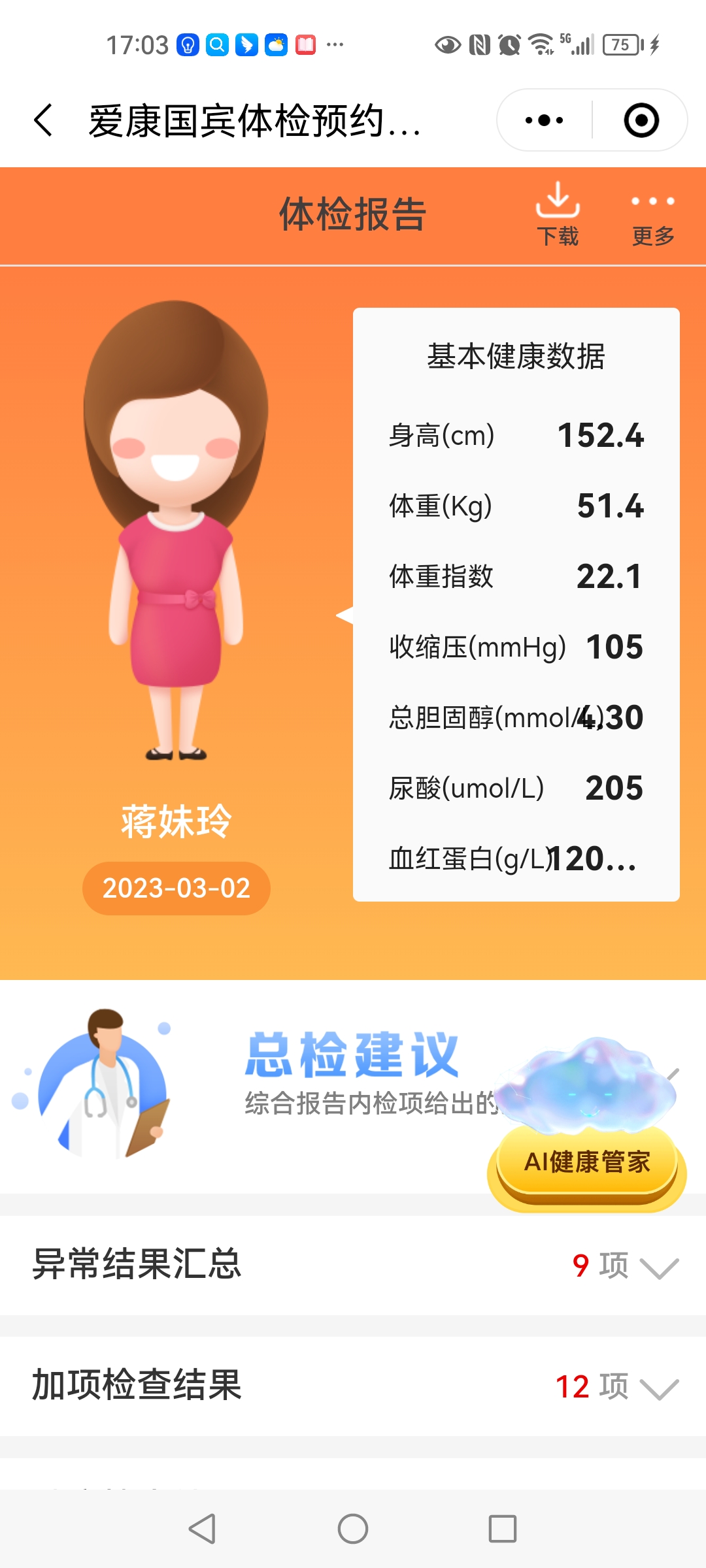Close the mini program with the circle button
The height and width of the screenshot is (1568, 706).
point(641,120)
